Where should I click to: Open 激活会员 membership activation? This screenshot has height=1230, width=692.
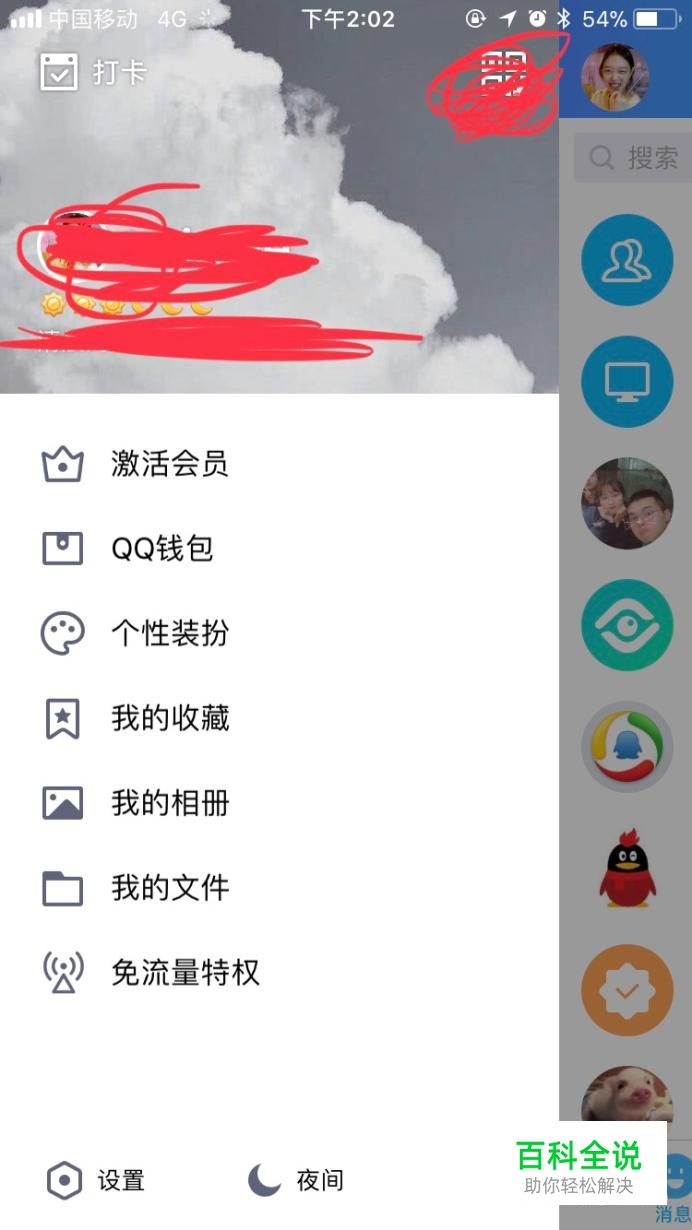pyautogui.click(x=168, y=464)
